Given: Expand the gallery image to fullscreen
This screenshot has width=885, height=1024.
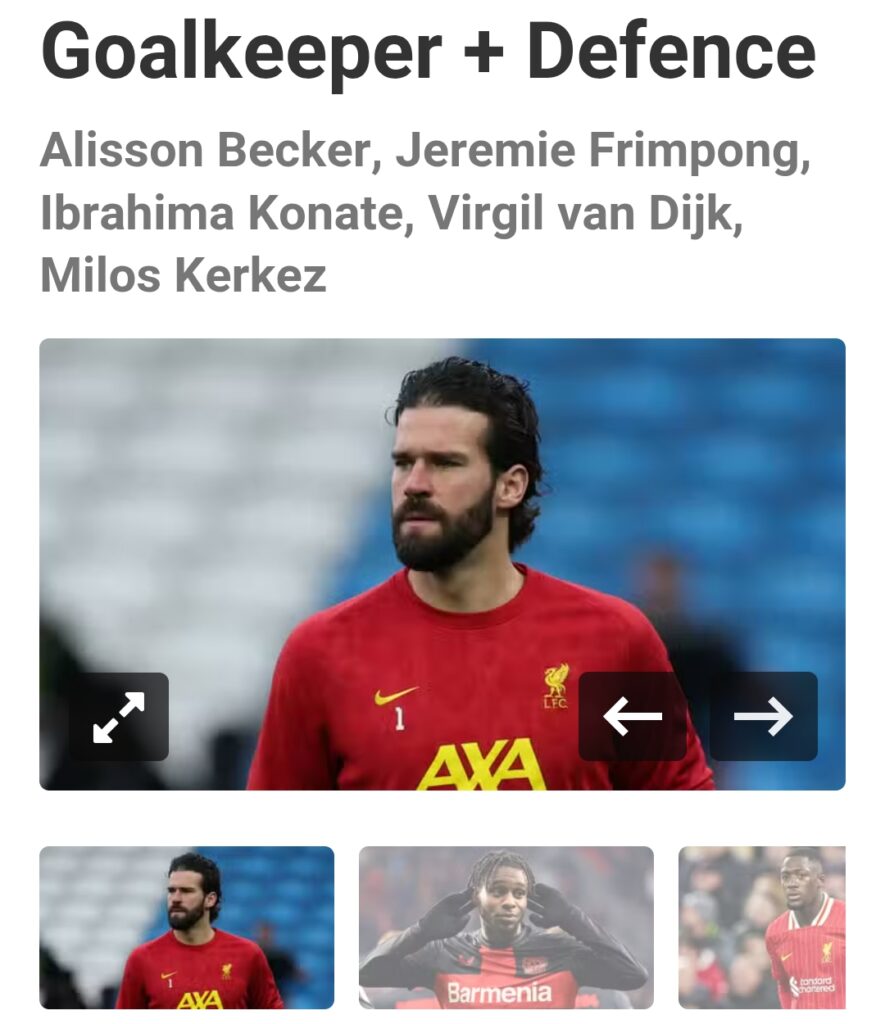Looking at the screenshot, I should 119,717.
